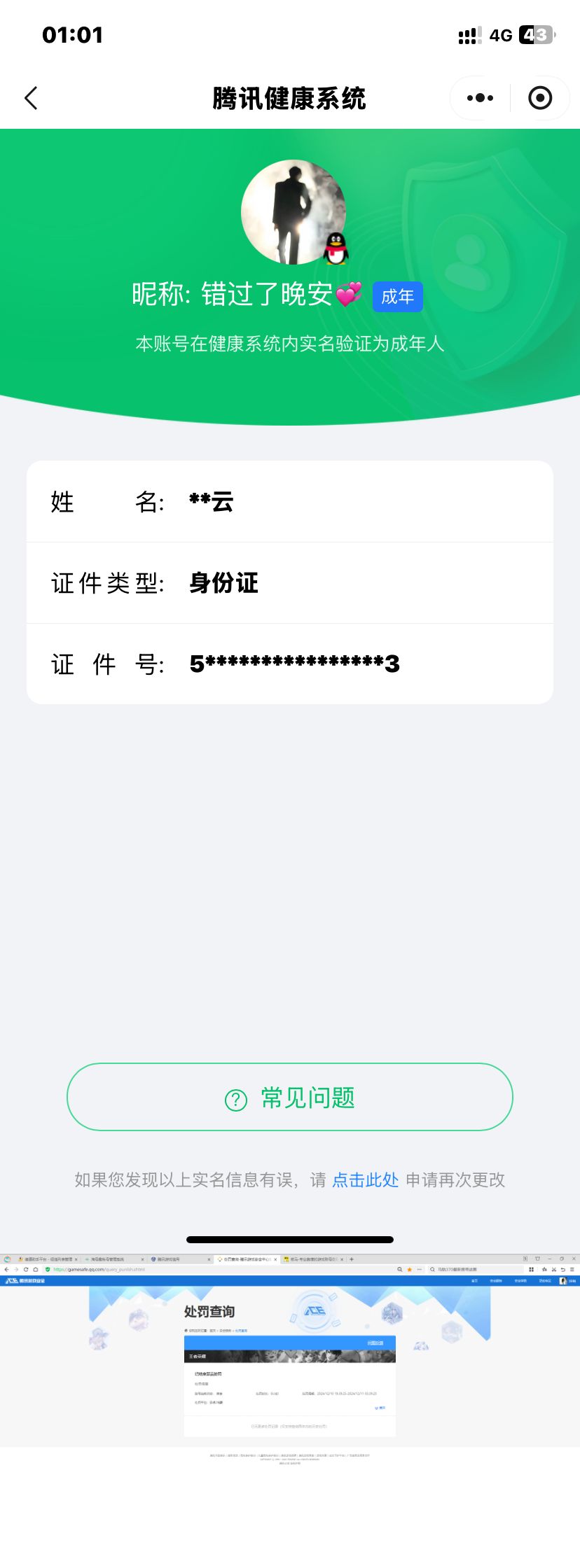Screen dimensions: 580x1568
Task: Expand 展开 to show more punishment details
Action: point(380,1408)
